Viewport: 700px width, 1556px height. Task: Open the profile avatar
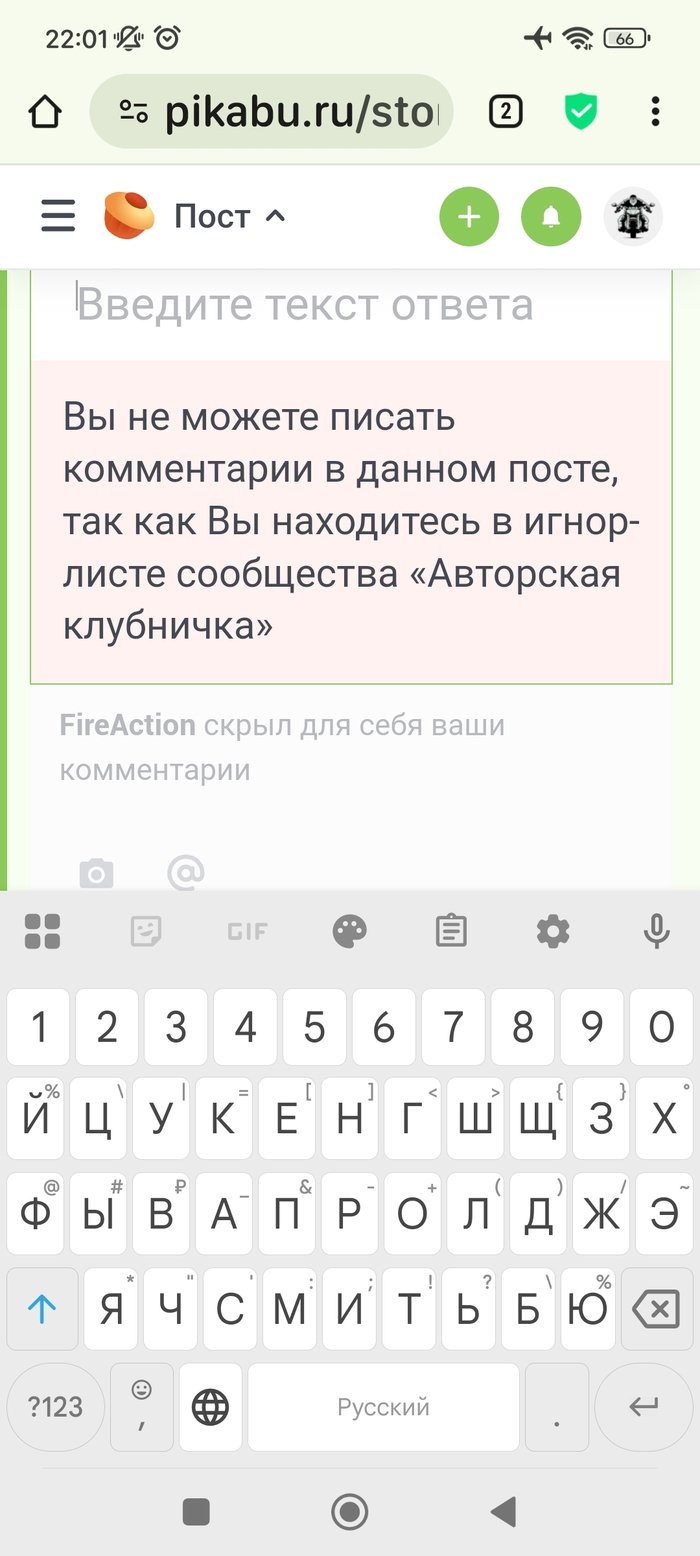(633, 216)
